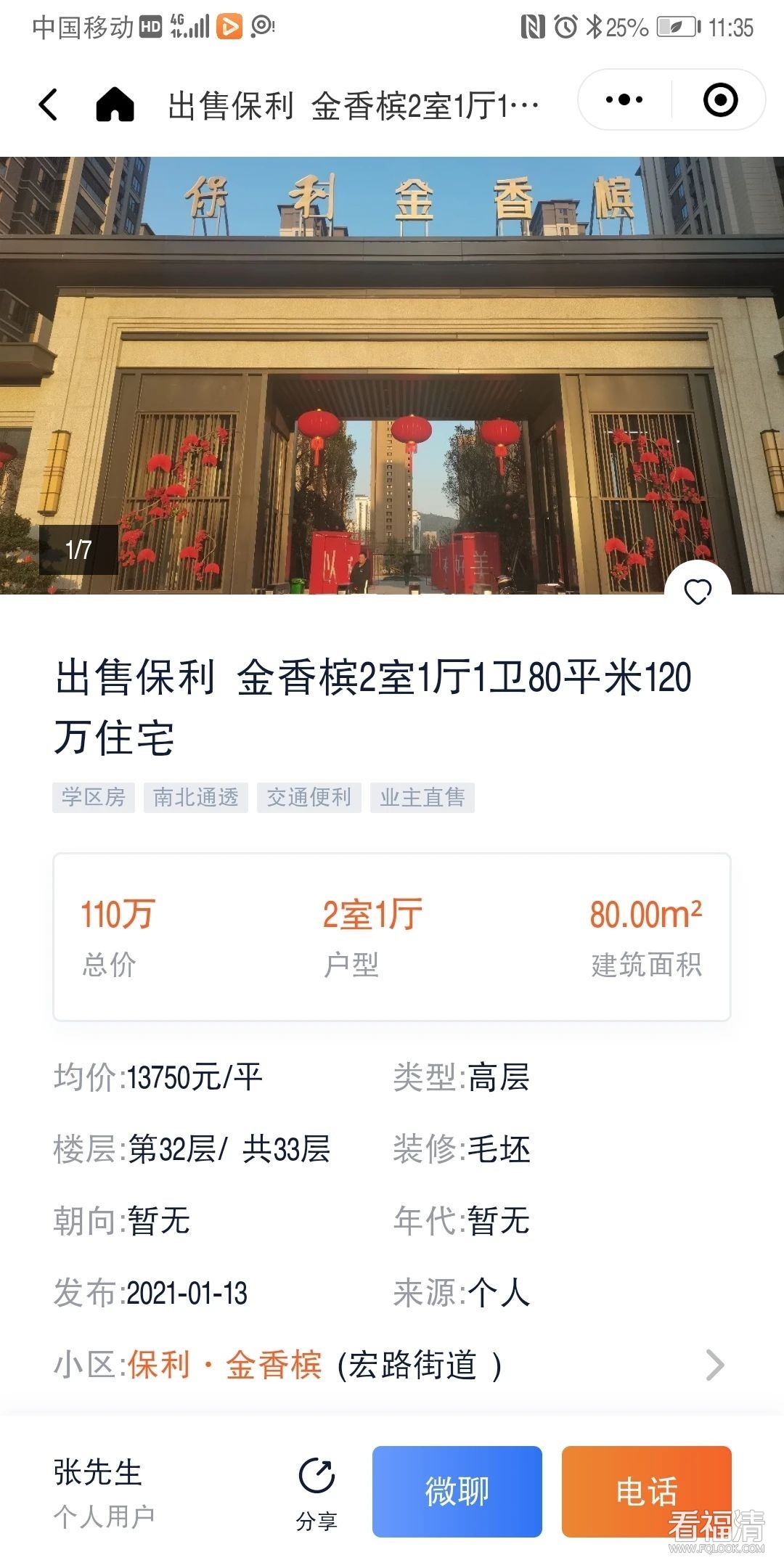Screen dimensions: 784x1568
Task: Go to the home page icon
Action: click(x=115, y=105)
